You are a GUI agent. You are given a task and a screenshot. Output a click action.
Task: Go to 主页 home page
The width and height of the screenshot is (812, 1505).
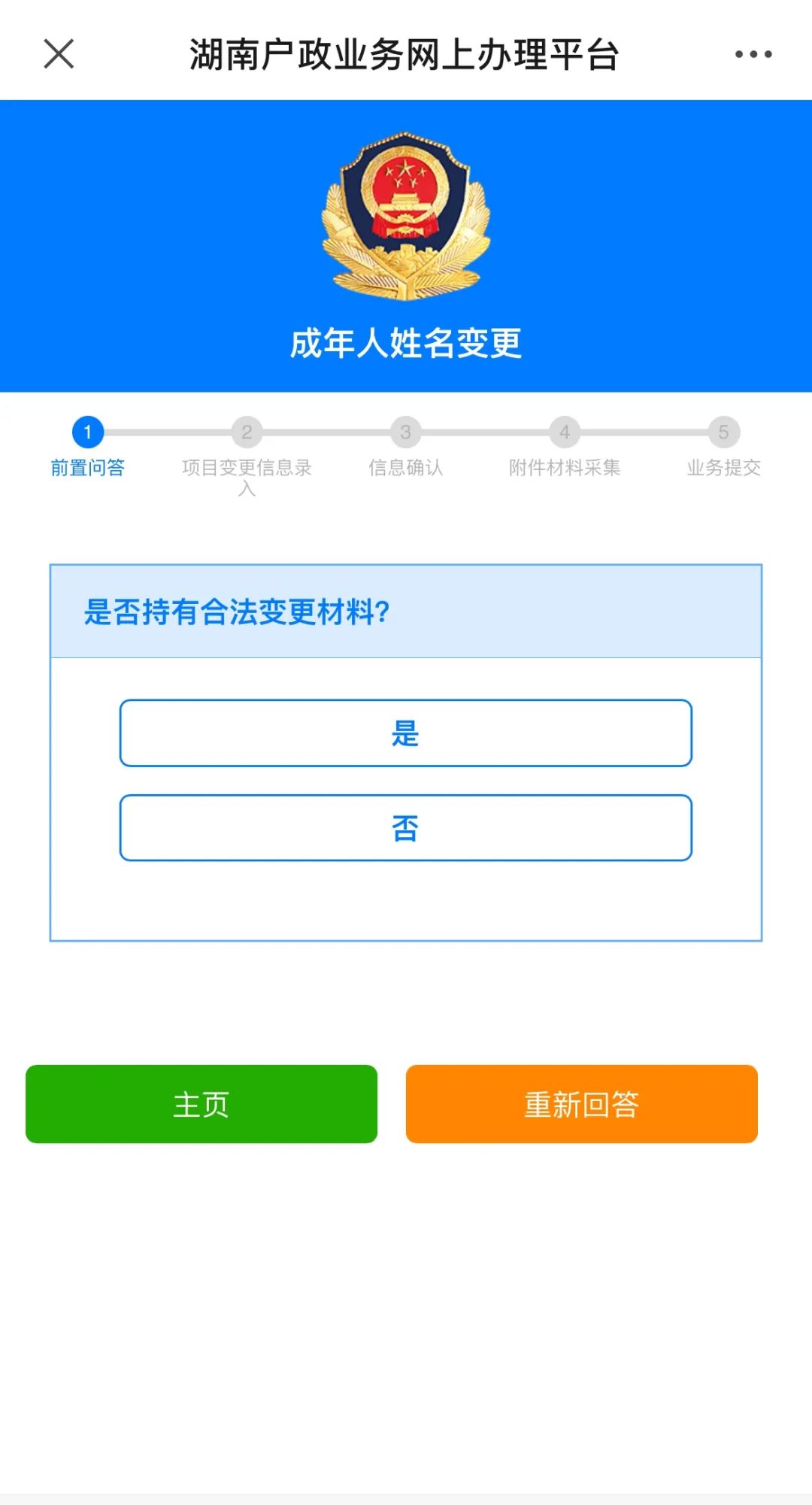pos(201,1104)
